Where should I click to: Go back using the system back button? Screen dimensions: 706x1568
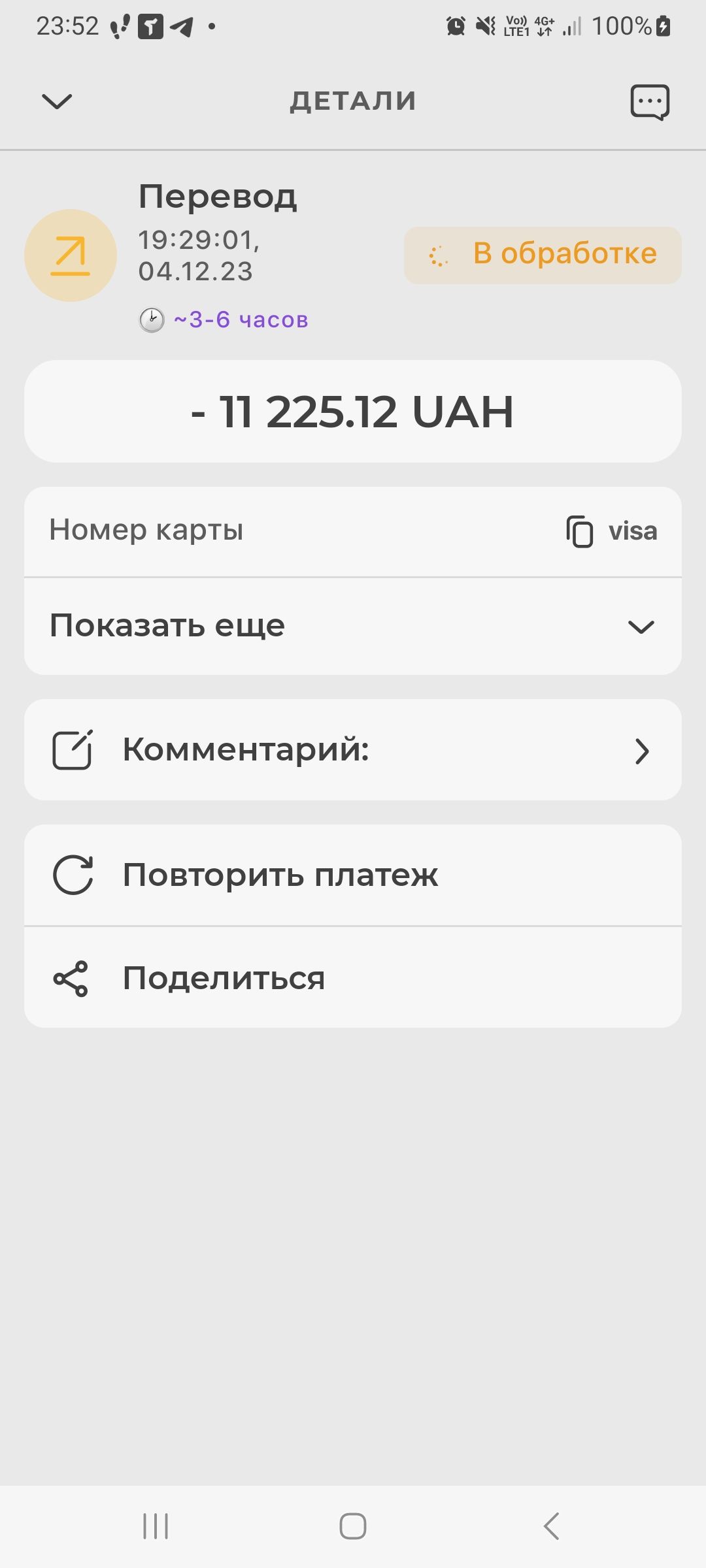(551, 1526)
